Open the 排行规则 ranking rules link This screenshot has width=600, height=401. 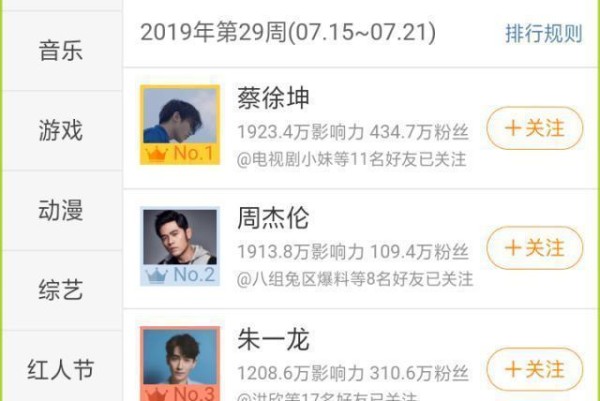(543, 33)
